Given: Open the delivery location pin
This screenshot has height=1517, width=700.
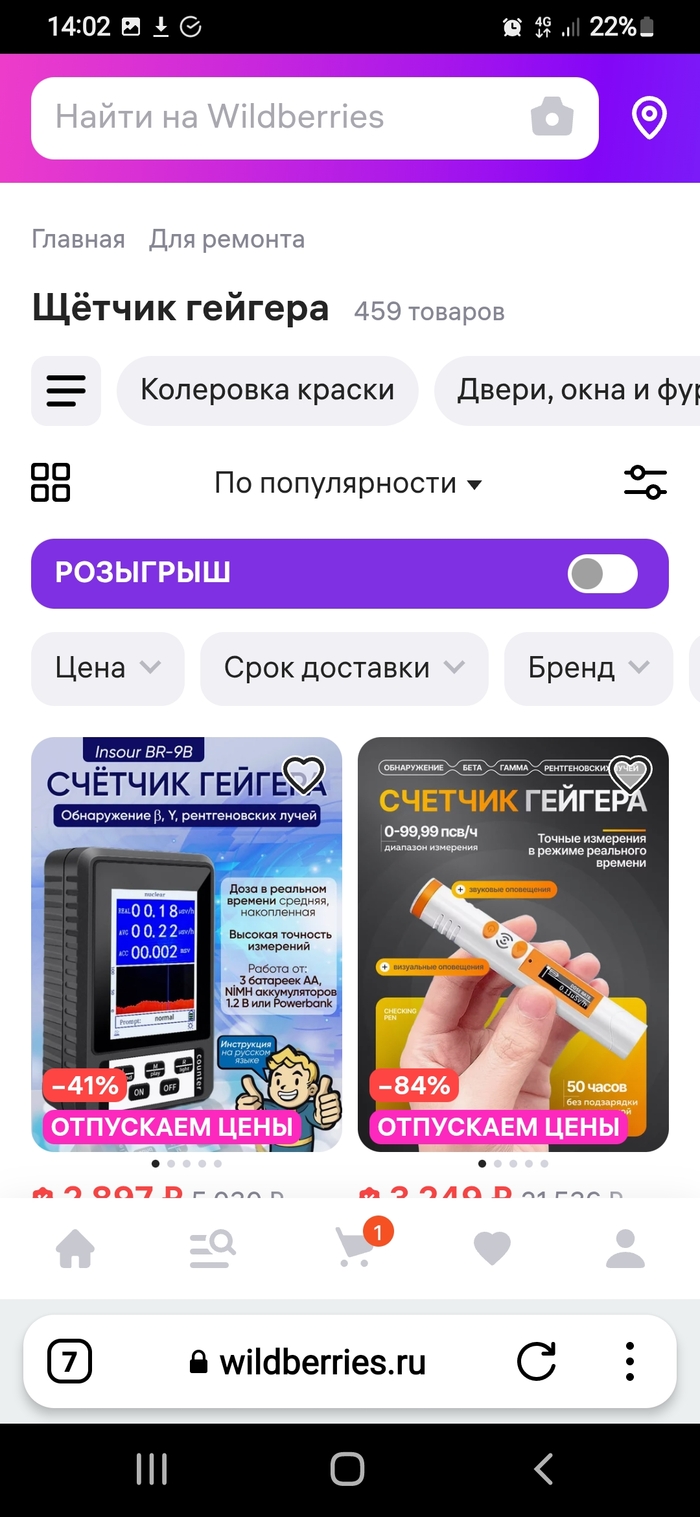Looking at the screenshot, I should [x=649, y=119].
